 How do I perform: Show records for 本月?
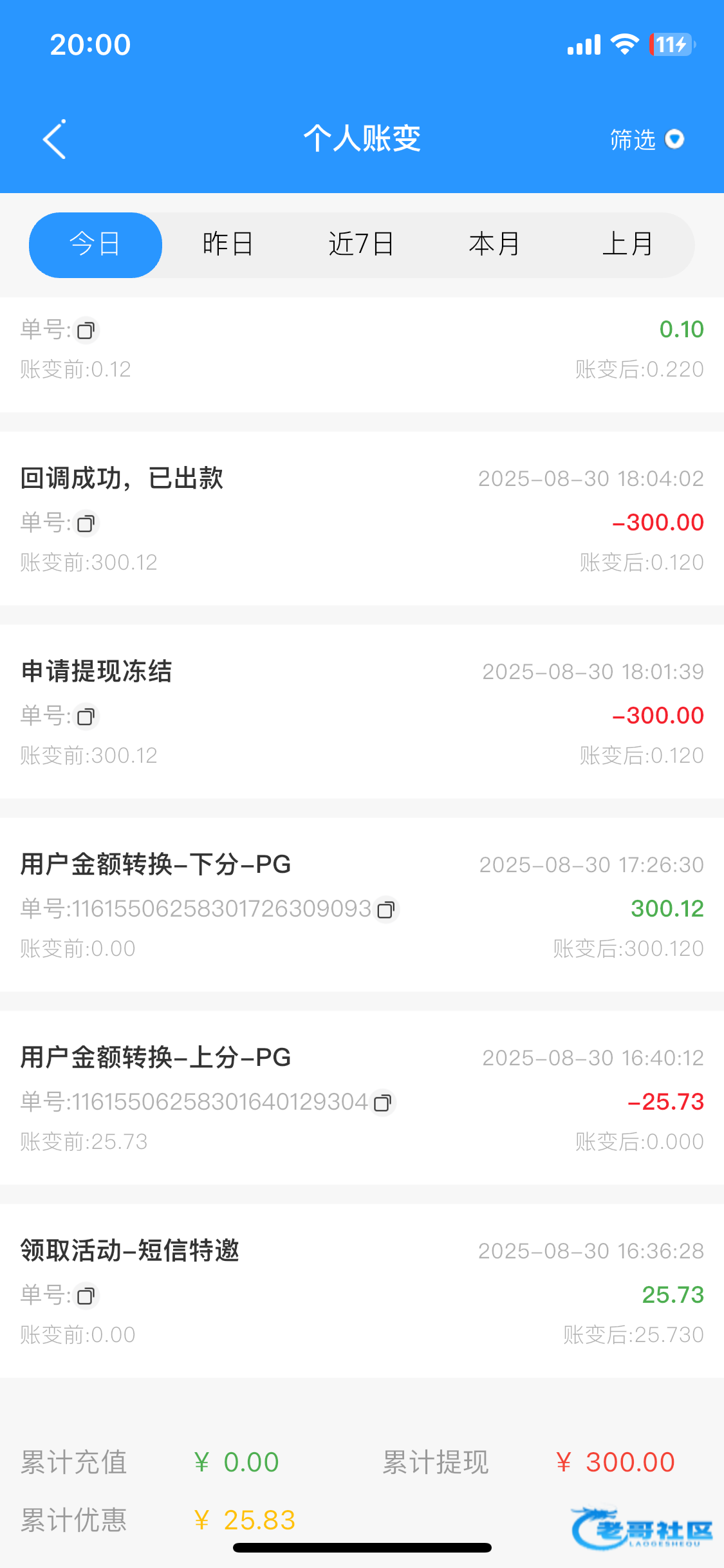[x=494, y=245]
